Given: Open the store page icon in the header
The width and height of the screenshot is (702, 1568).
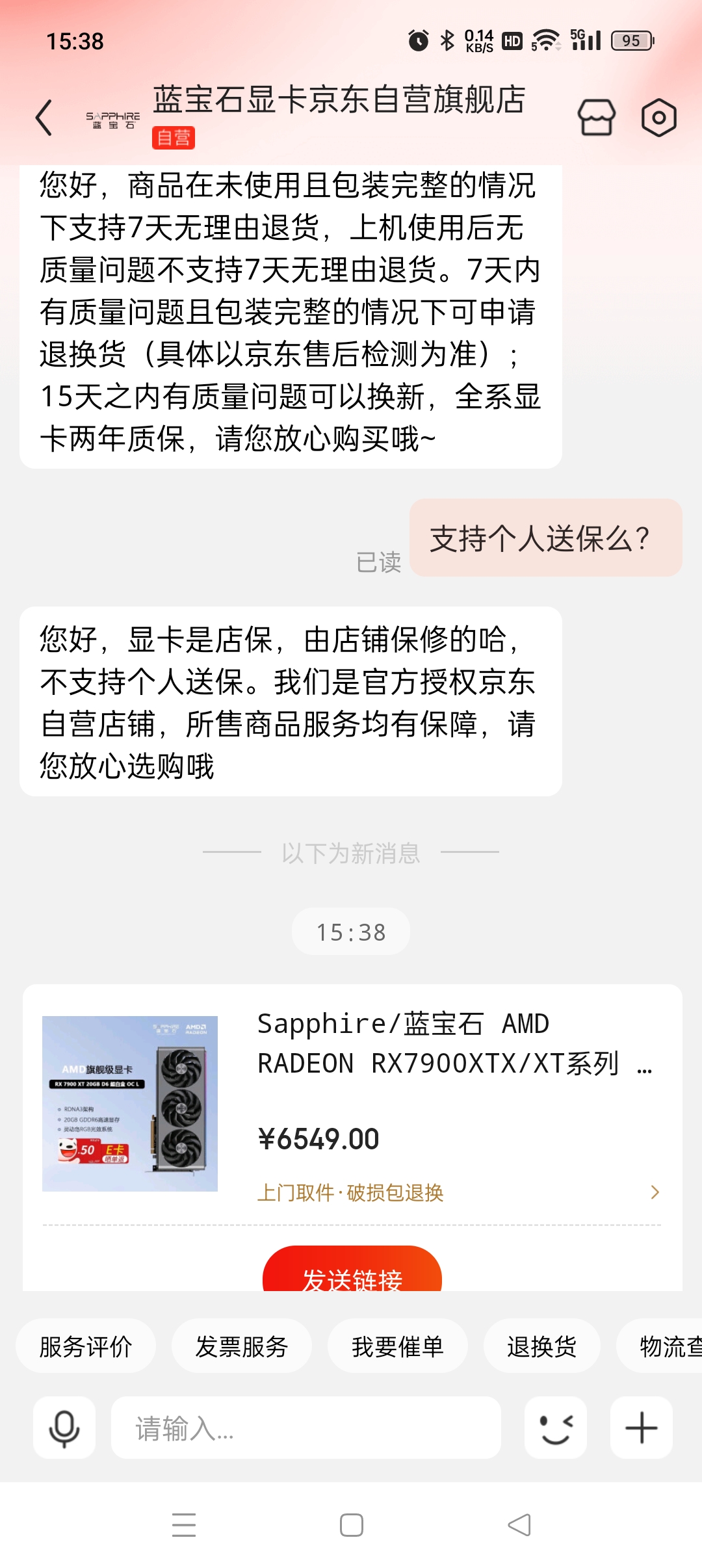Looking at the screenshot, I should point(597,118).
